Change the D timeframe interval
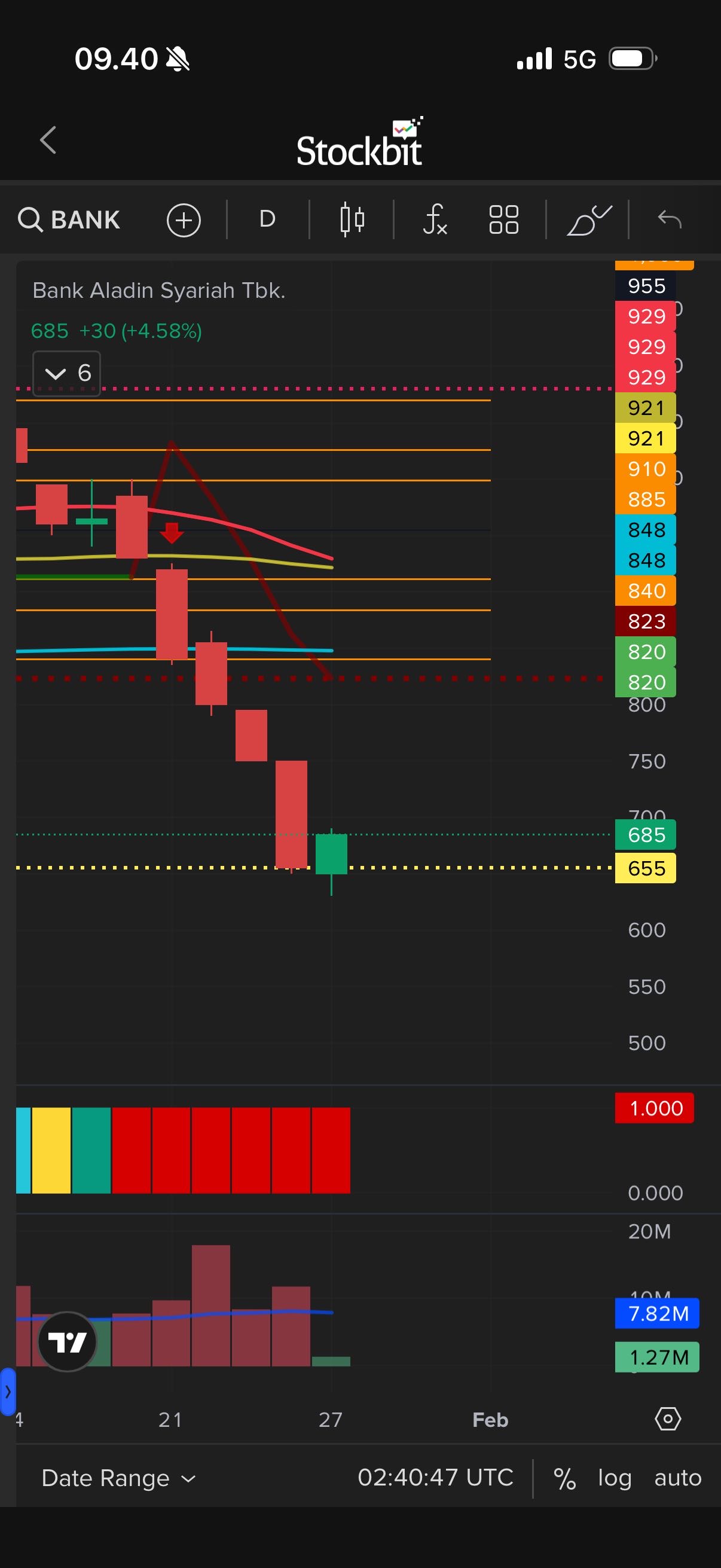This screenshot has height=1568, width=721. [x=267, y=219]
